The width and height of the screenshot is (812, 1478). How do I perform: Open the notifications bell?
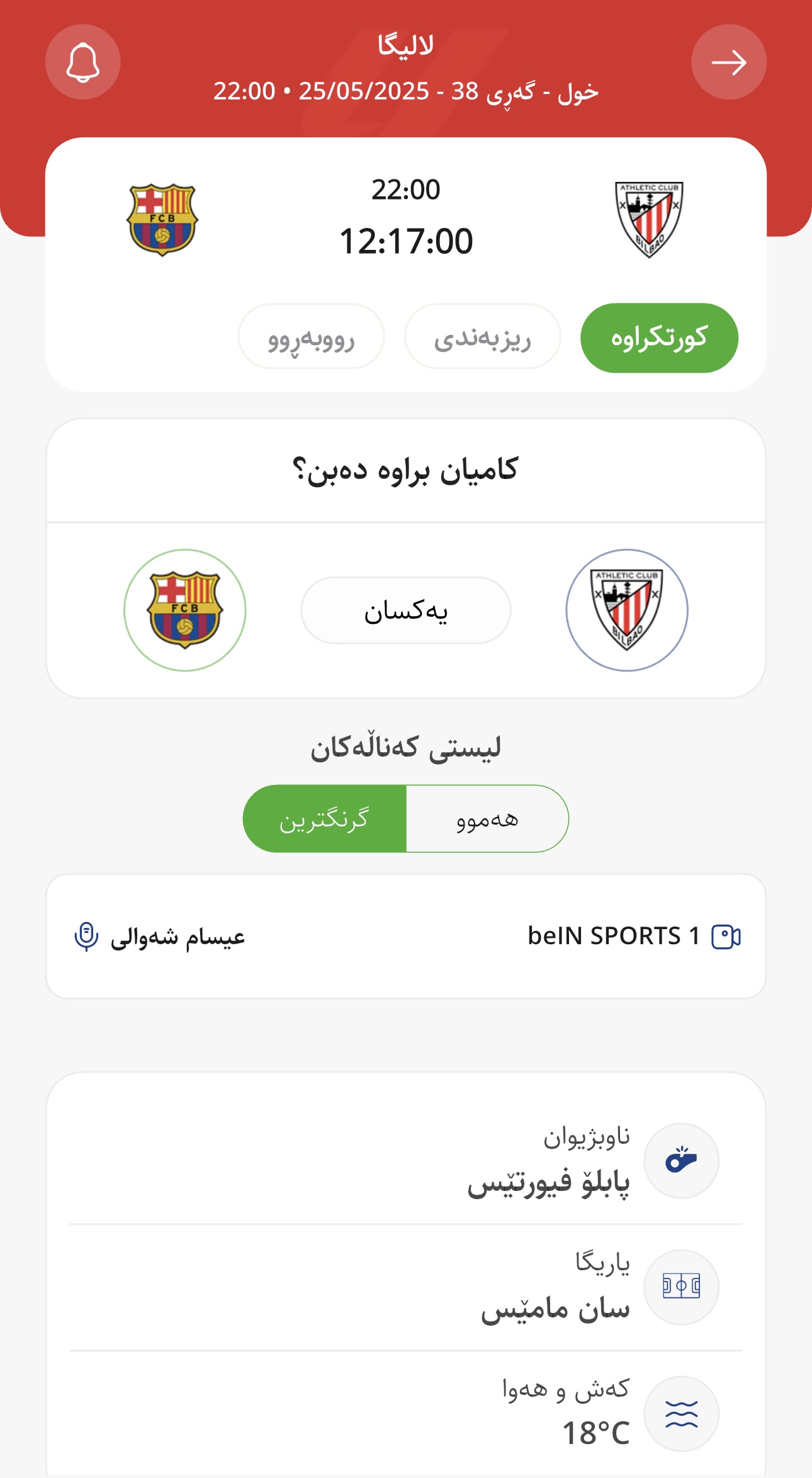[82, 62]
